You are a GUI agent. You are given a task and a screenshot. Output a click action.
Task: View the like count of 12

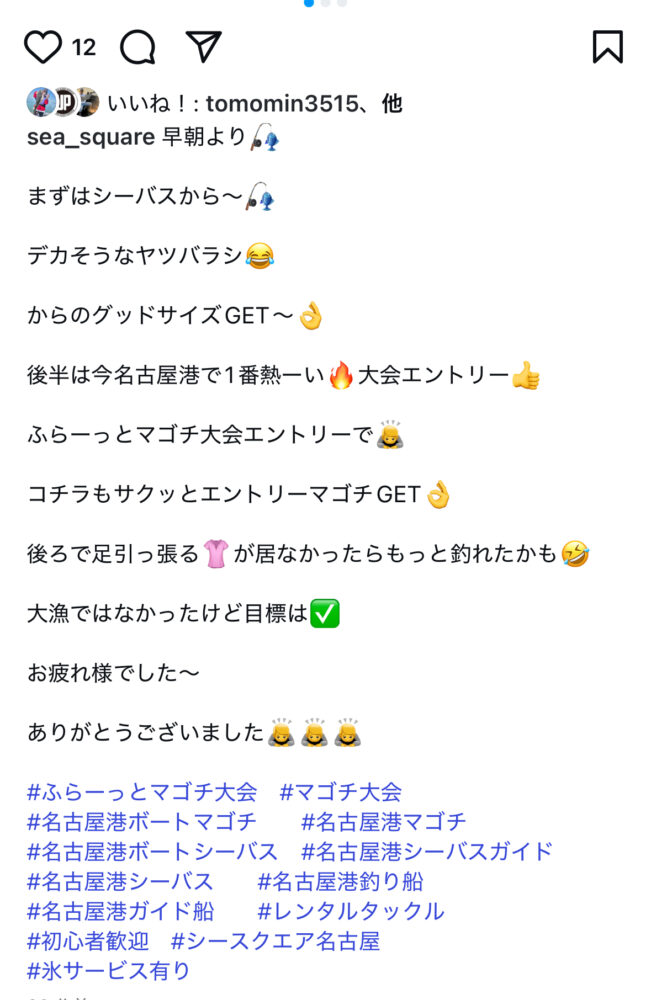84,48
